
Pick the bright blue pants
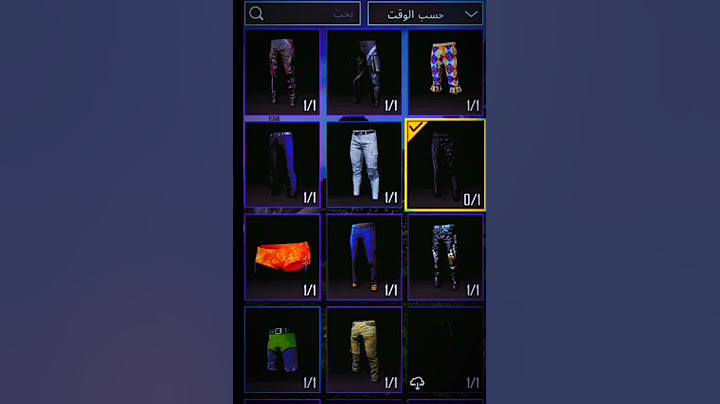pyautogui.click(x=364, y=257)
